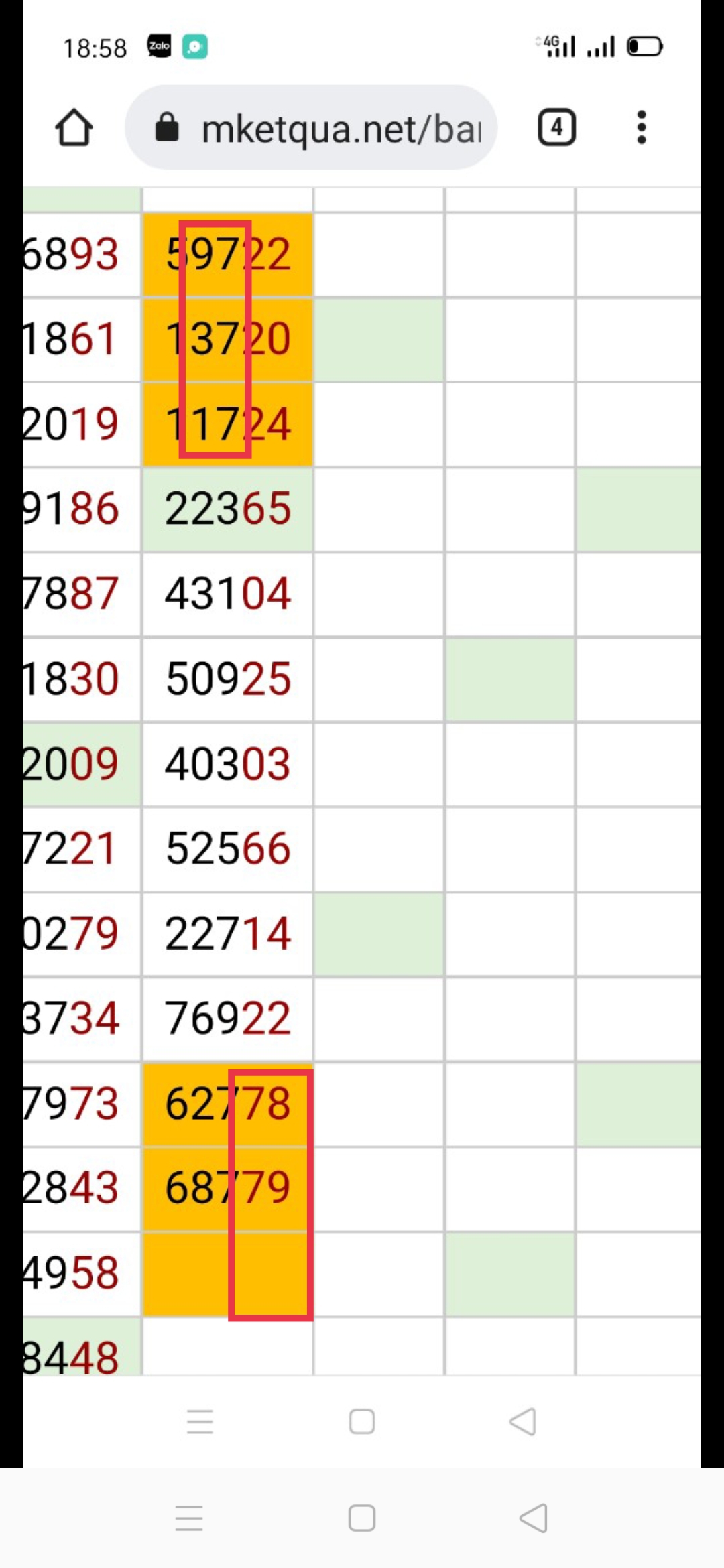Tap the mketqua.net address bar

click(x=311, y=127)
